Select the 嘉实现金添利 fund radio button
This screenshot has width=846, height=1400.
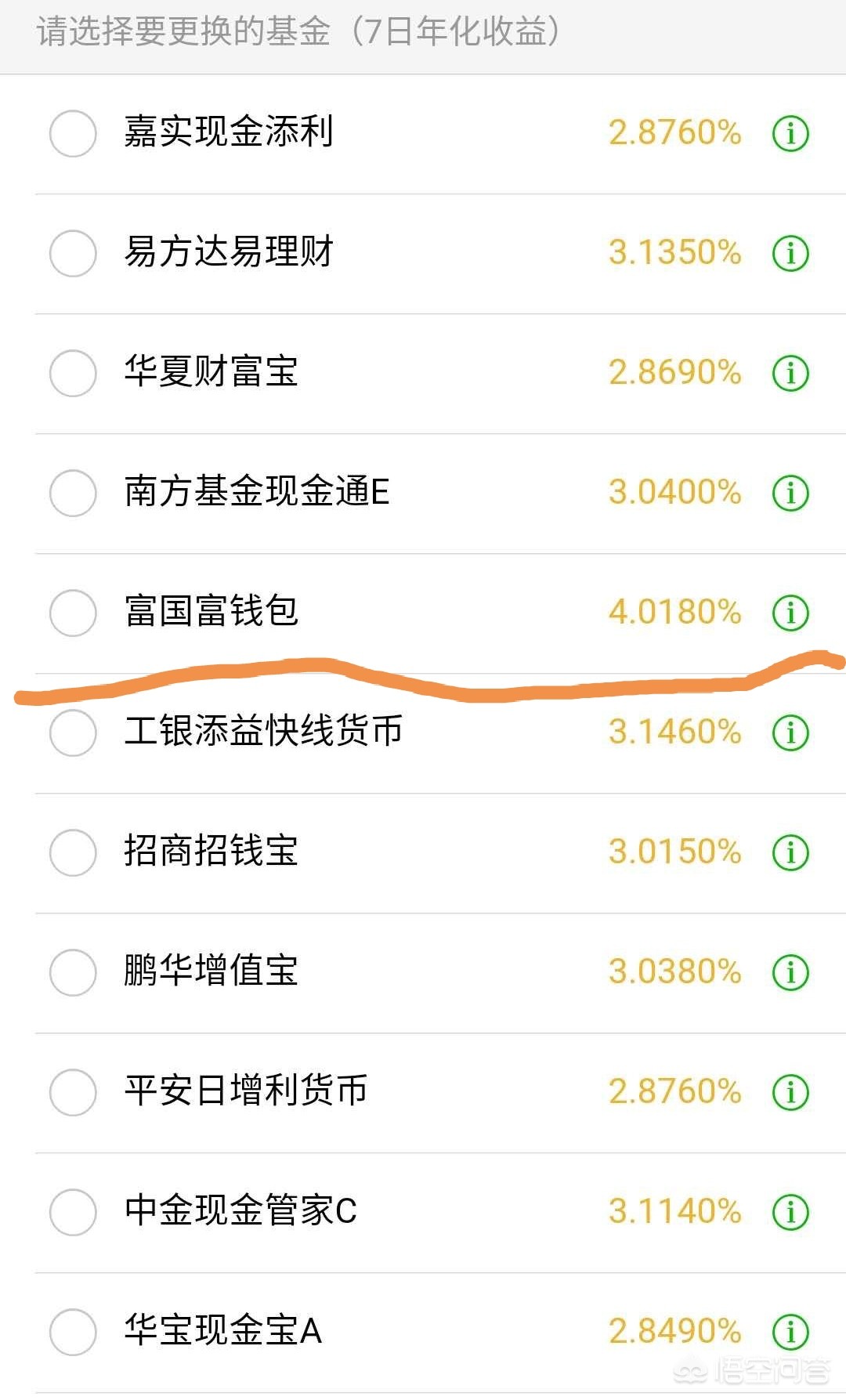[x=73, y=133]
